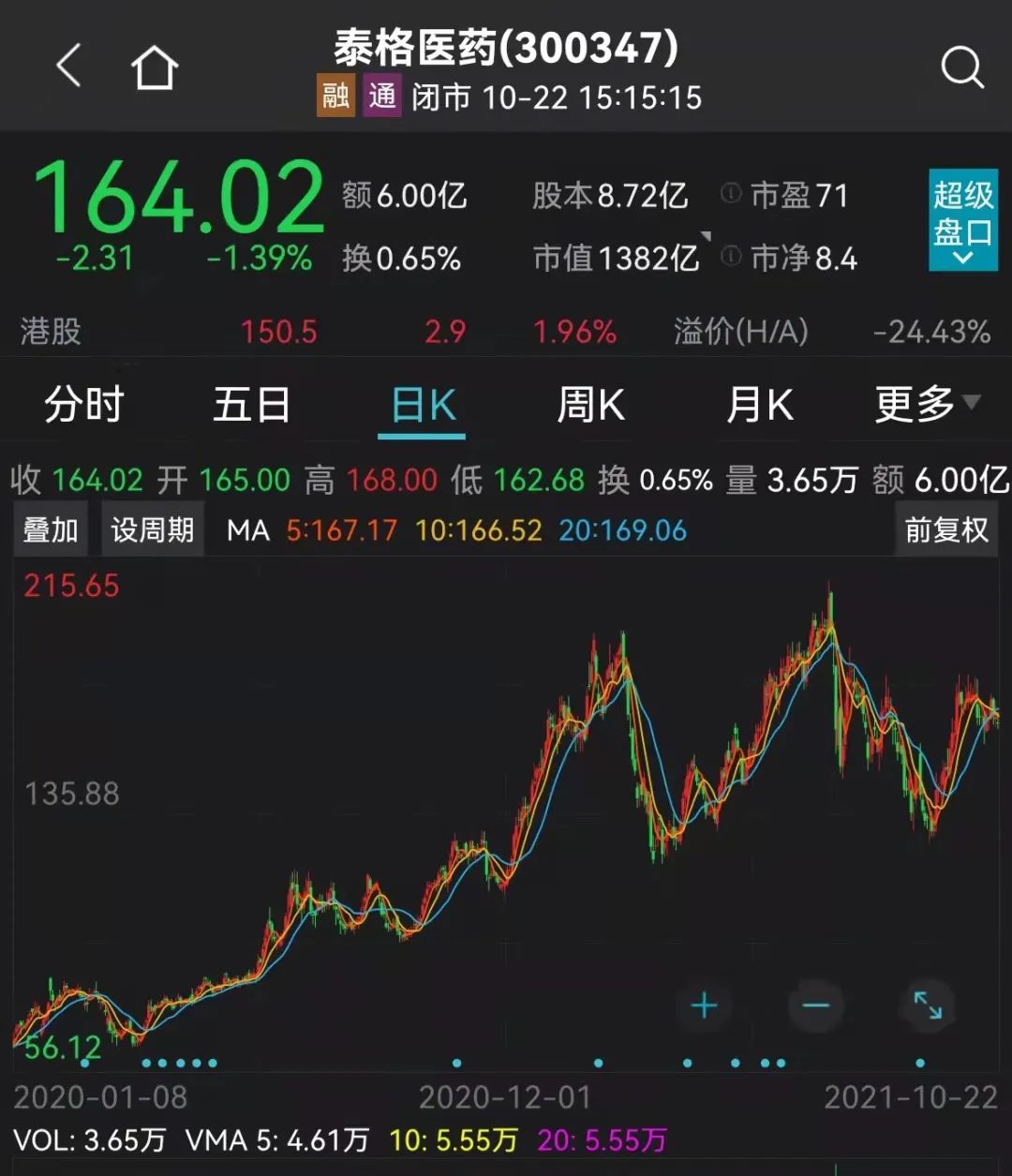Screen dimensions: 1012x1176
Task: Expand the 超级盘口 panel
Action: tap(962, 220)
